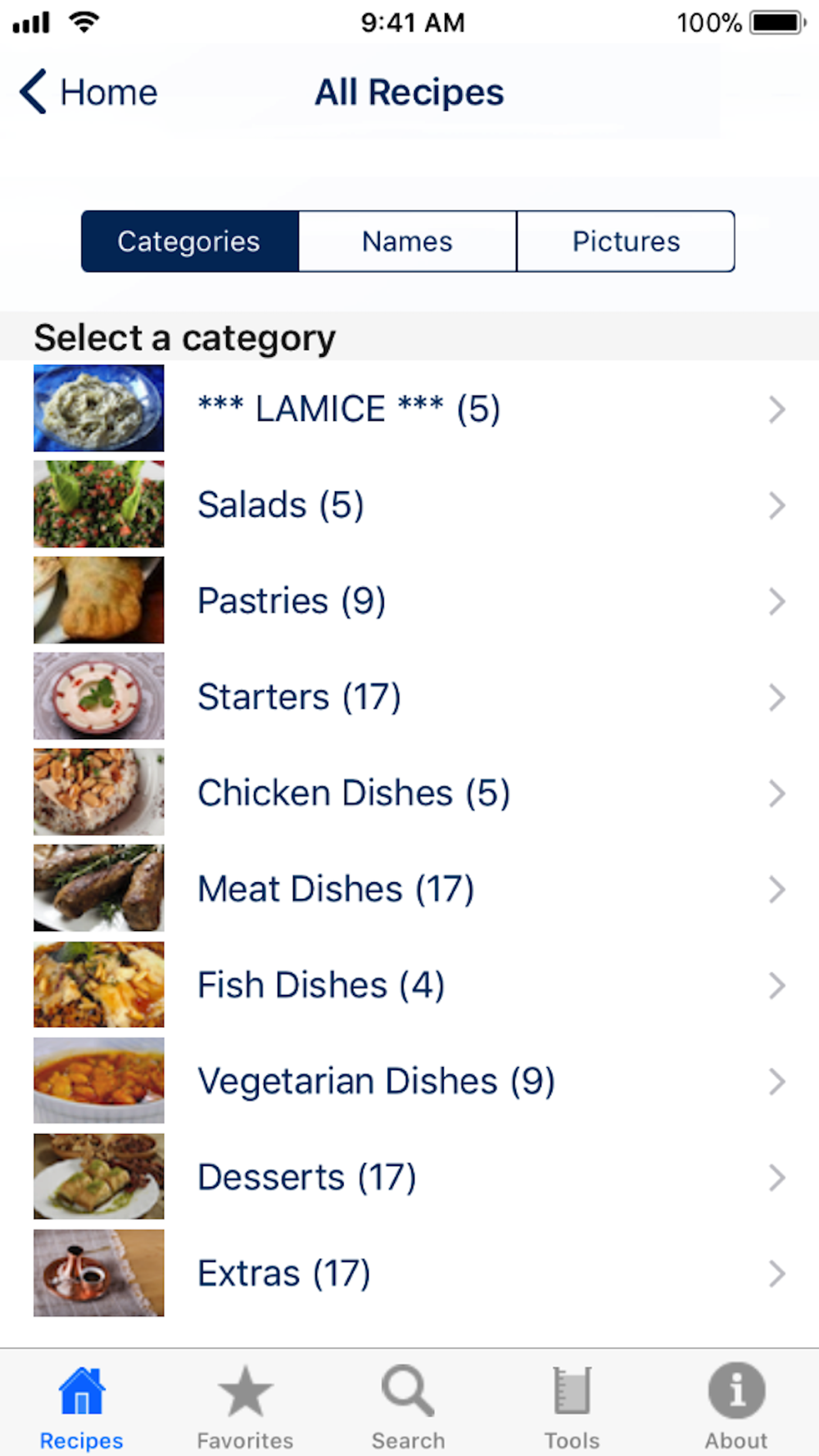819x1456 pixels.
Task: Select the Recipes tab
Action: coord(82,1407)
